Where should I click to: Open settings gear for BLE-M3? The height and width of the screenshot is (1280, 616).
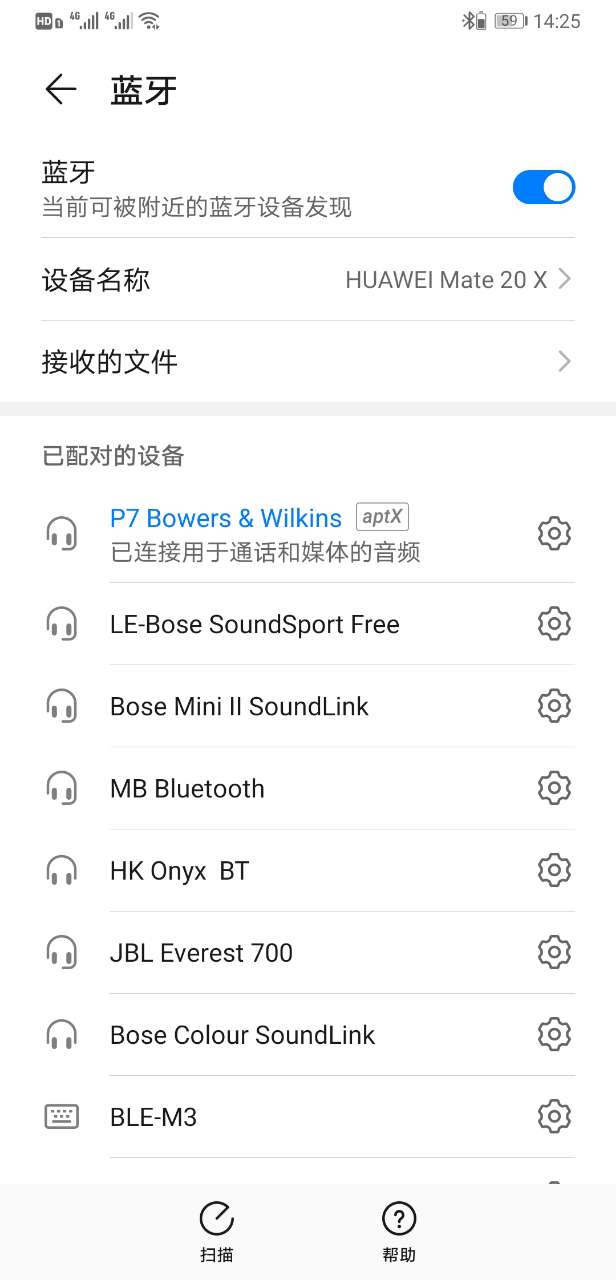[554, 1116]
